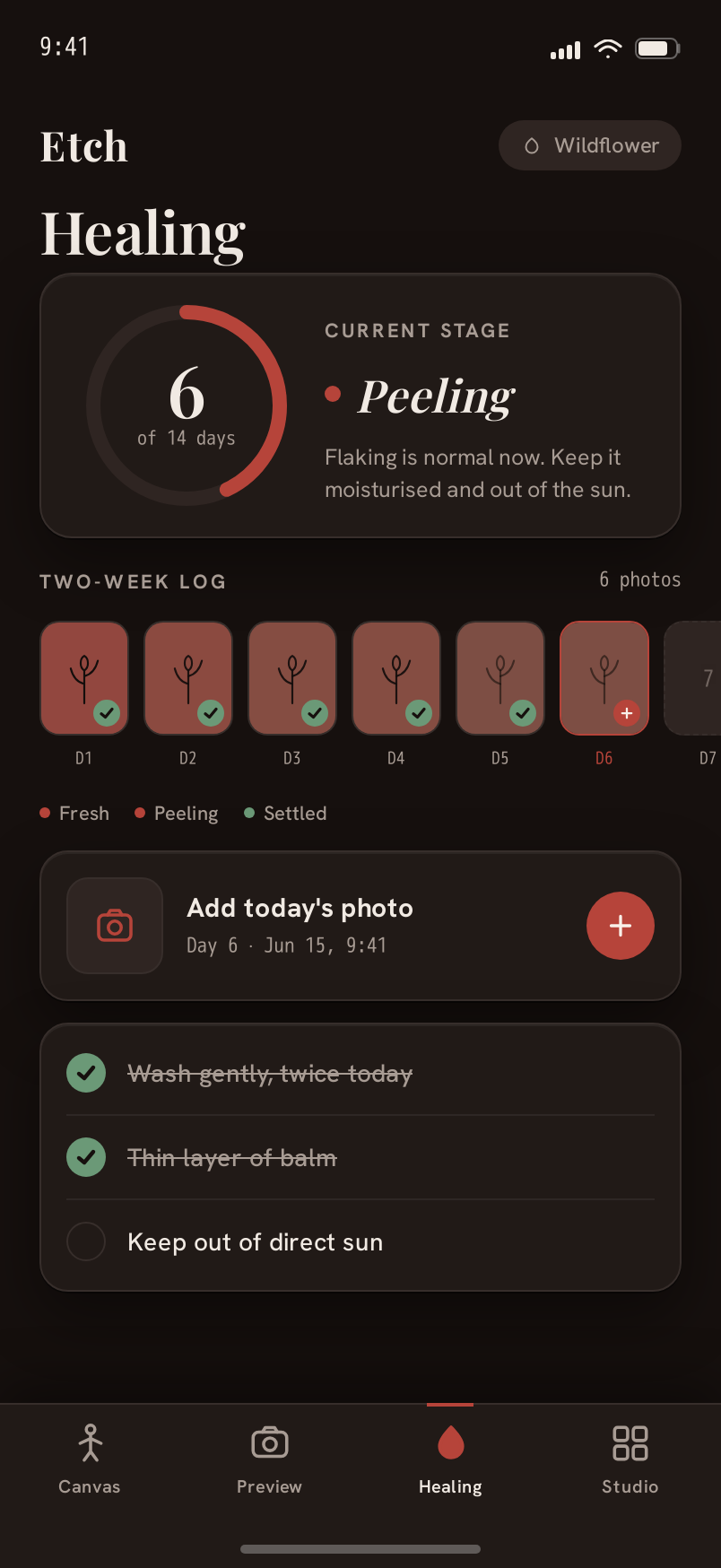Uncheck Wash gently, twice today
721x1568 pixels.
(x=86, y=1073)
